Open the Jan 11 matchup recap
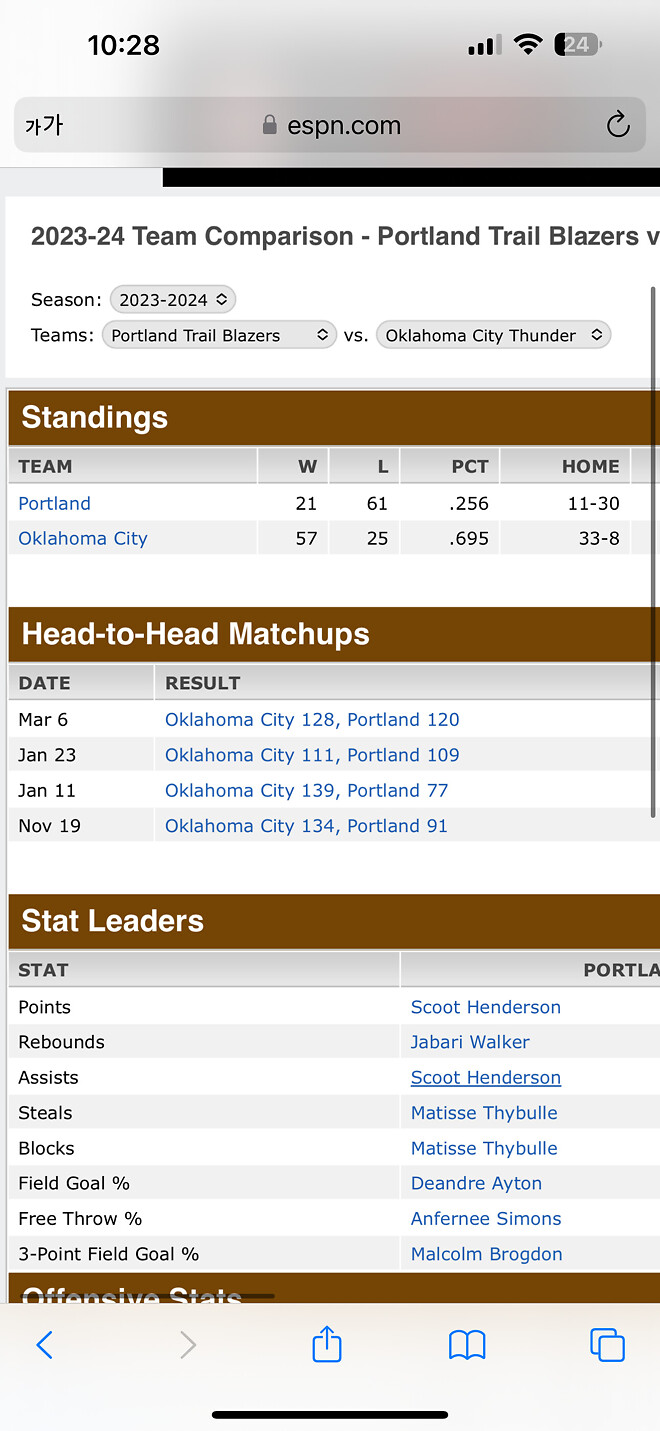This screenshot has height=1431, width=660. point(306,791)
